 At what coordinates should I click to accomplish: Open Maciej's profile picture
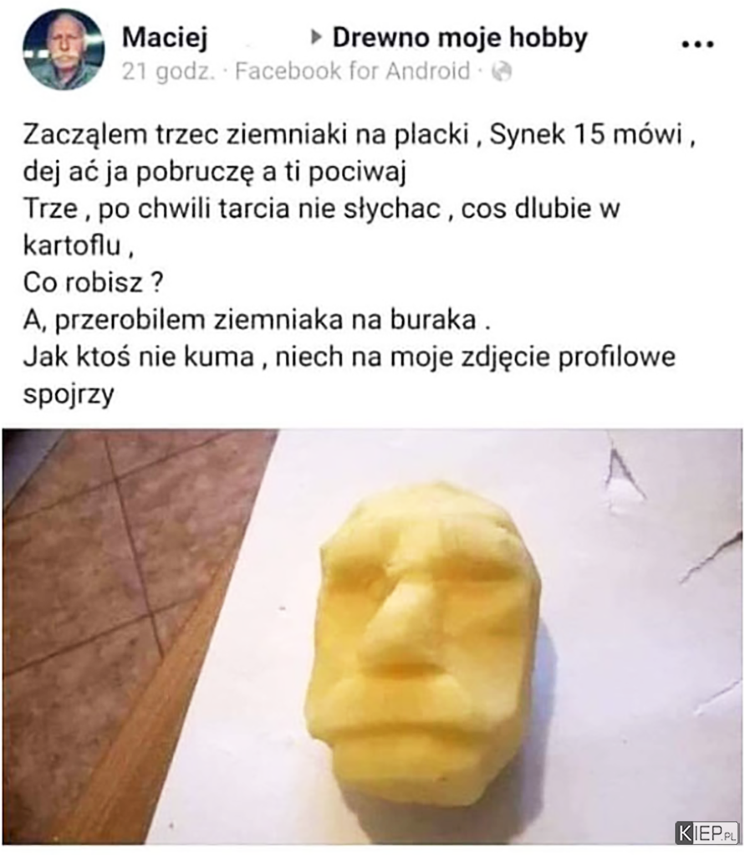click(61, 50)
